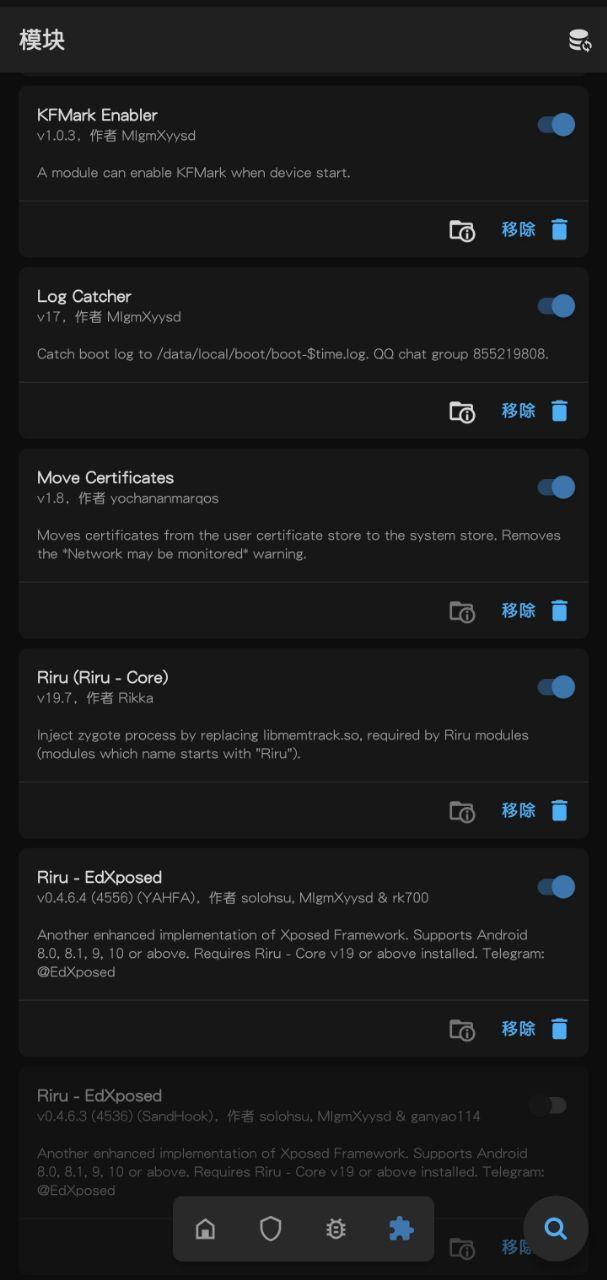The image size is (607, 1280).
Task: Turn off the Log Catcher module
Action: pyautogui.click(x=556, y=305)
